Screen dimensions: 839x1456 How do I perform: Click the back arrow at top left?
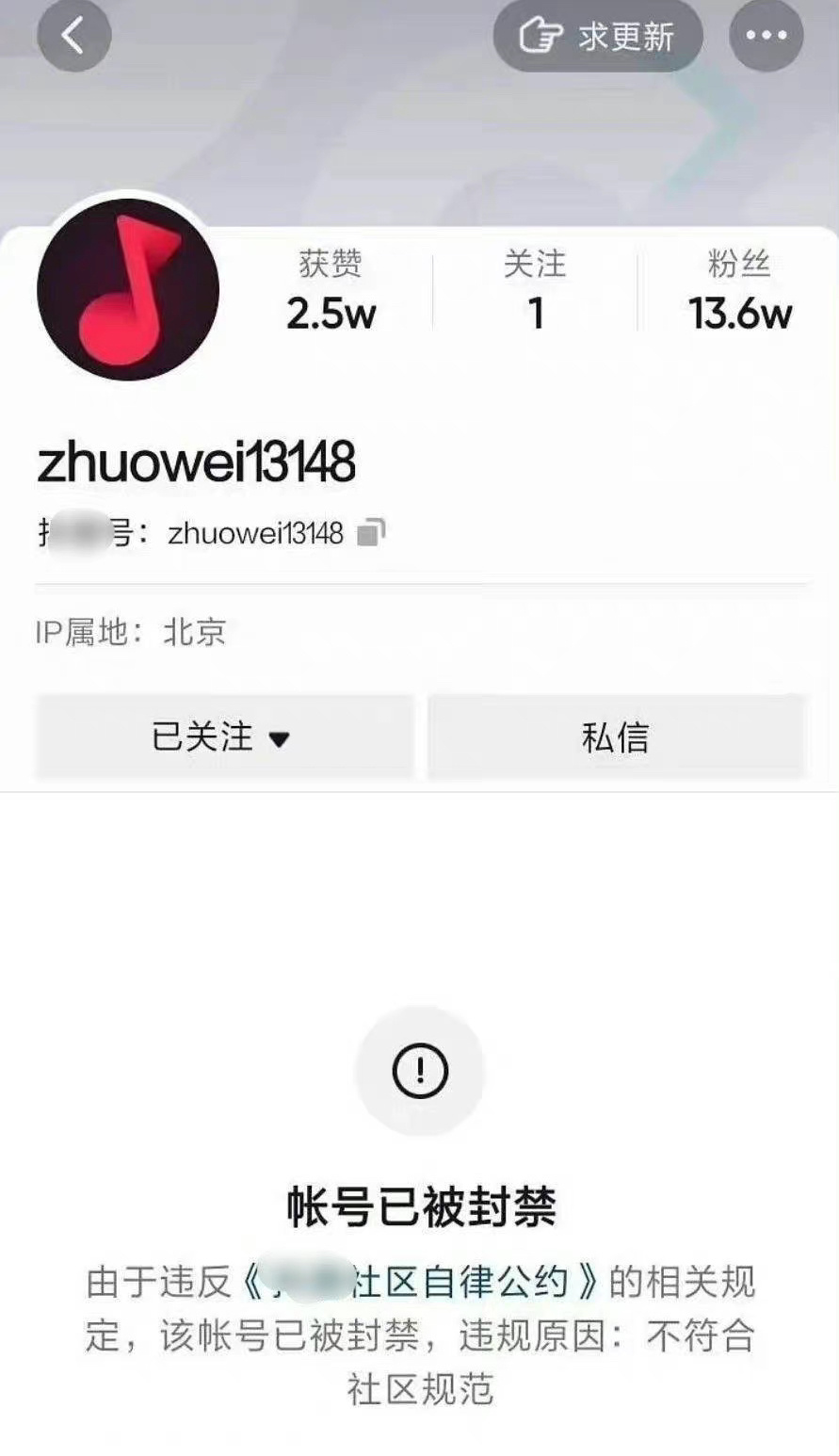tap(74, 36)
